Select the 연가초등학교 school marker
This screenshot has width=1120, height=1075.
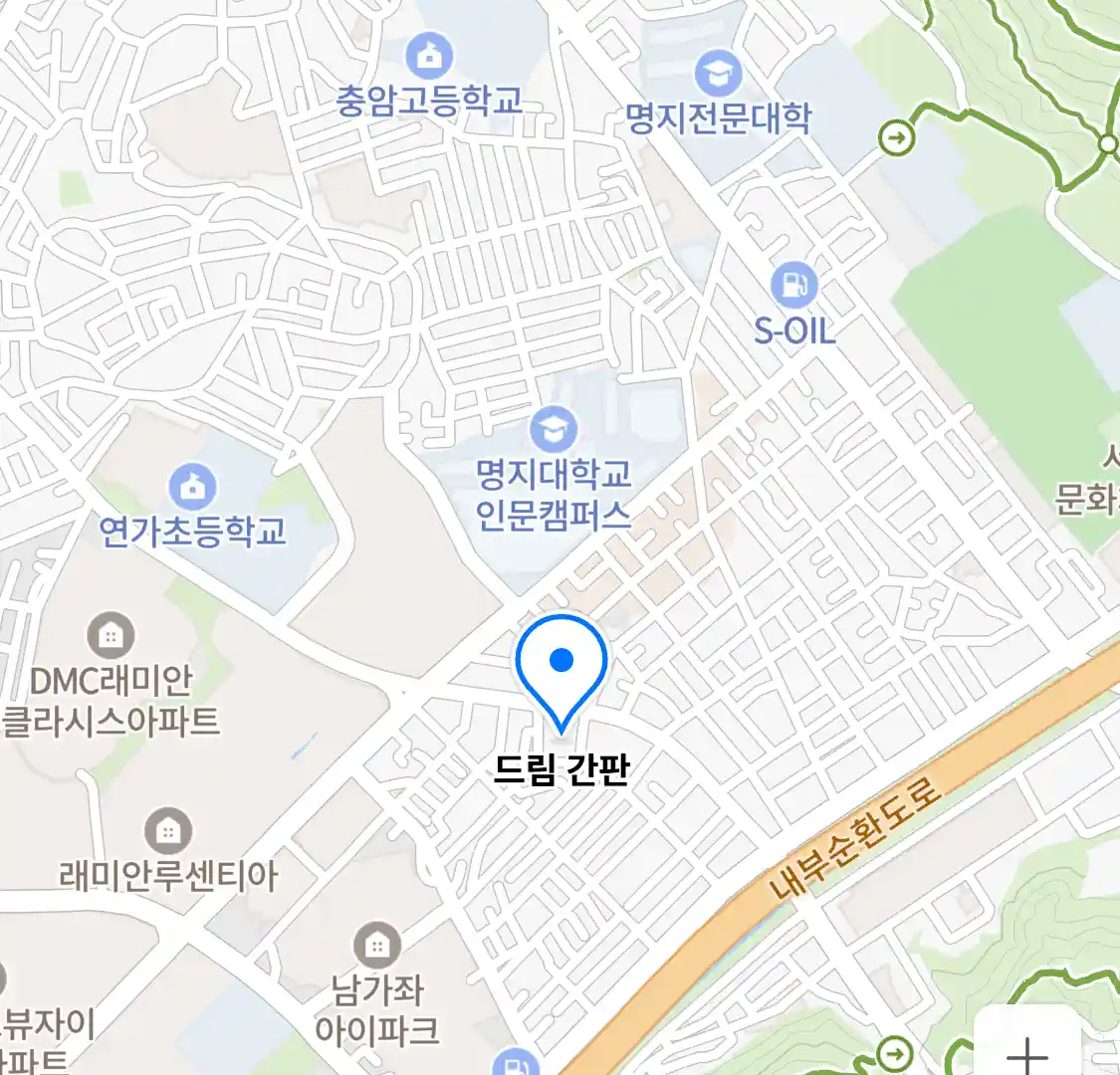pyautogui.click(x=192, y=487)
